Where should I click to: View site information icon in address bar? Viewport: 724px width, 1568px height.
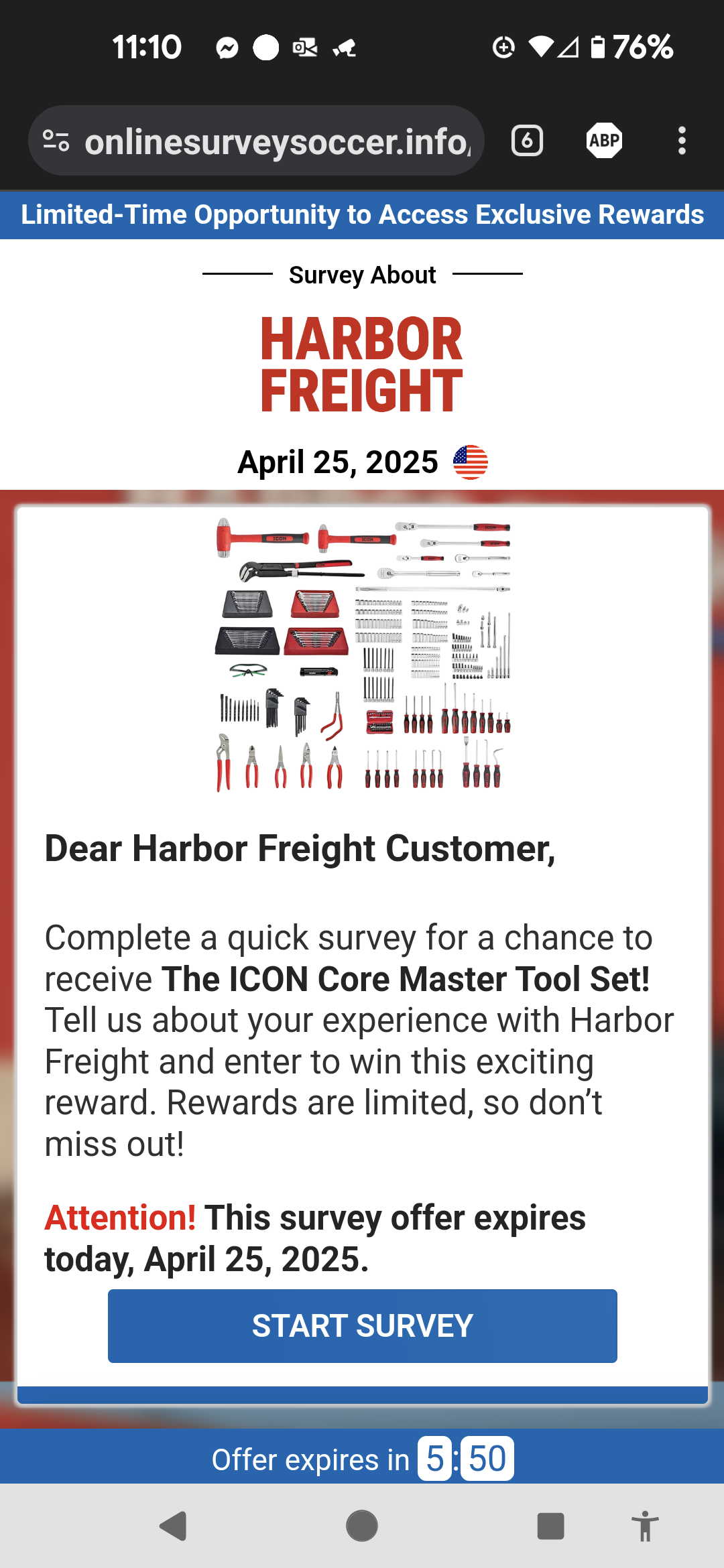click(56, 141)
